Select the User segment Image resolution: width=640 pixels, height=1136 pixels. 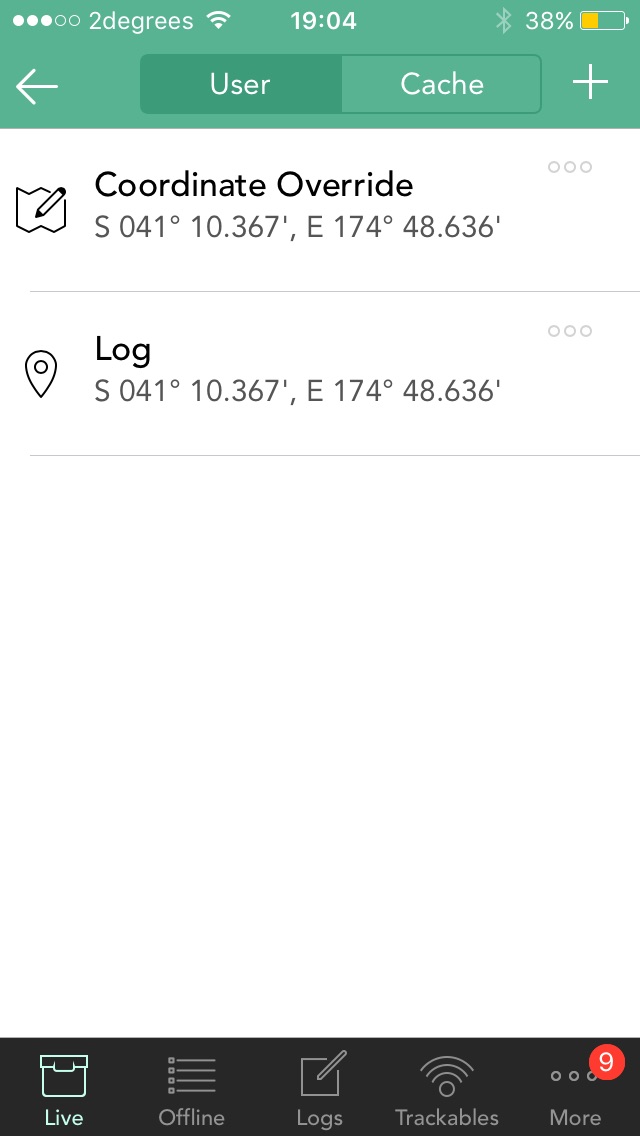241,84
